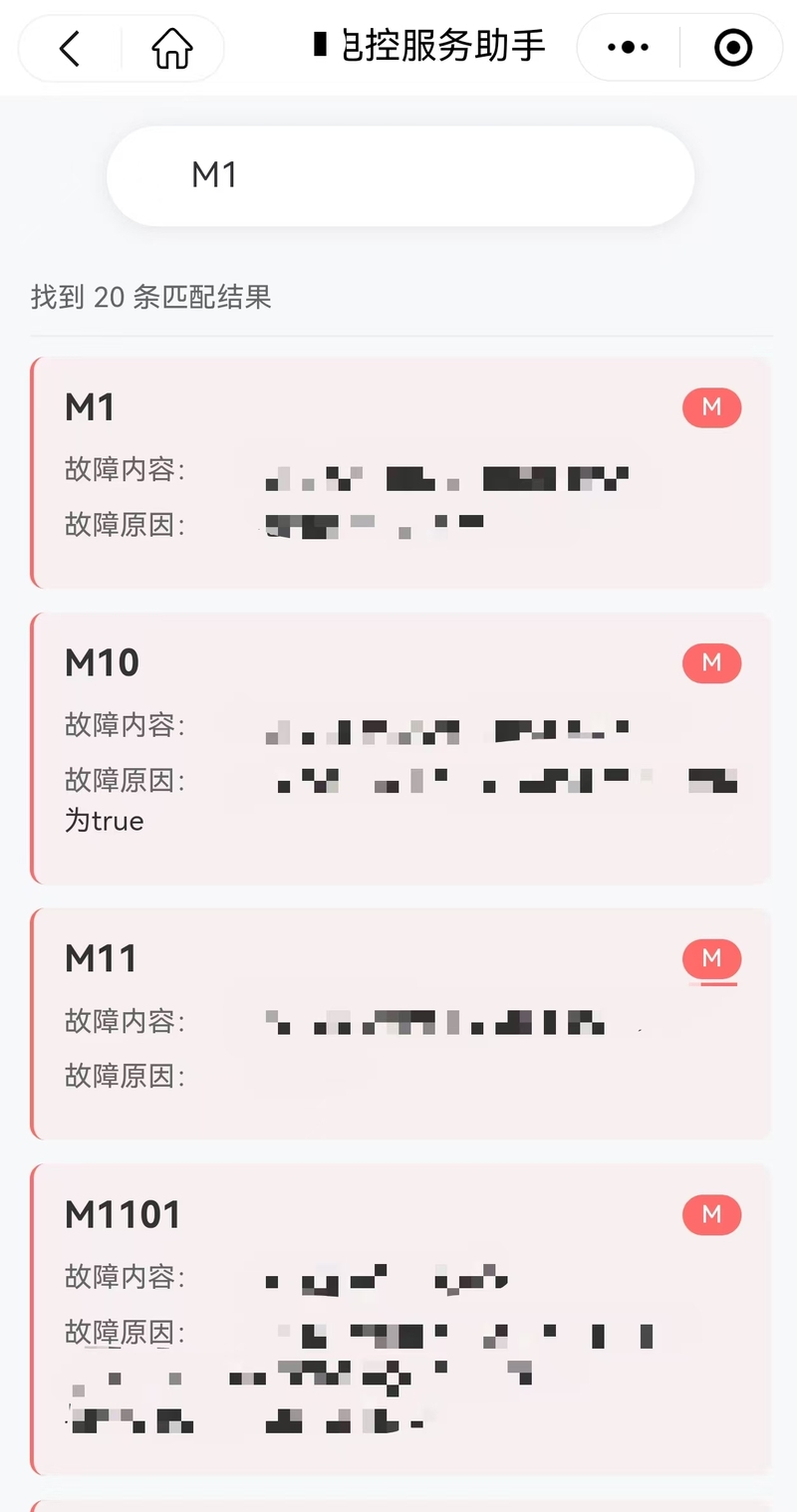Close the mini program with the circle button
Screen dimensions: 797x1512
point(733,48)
